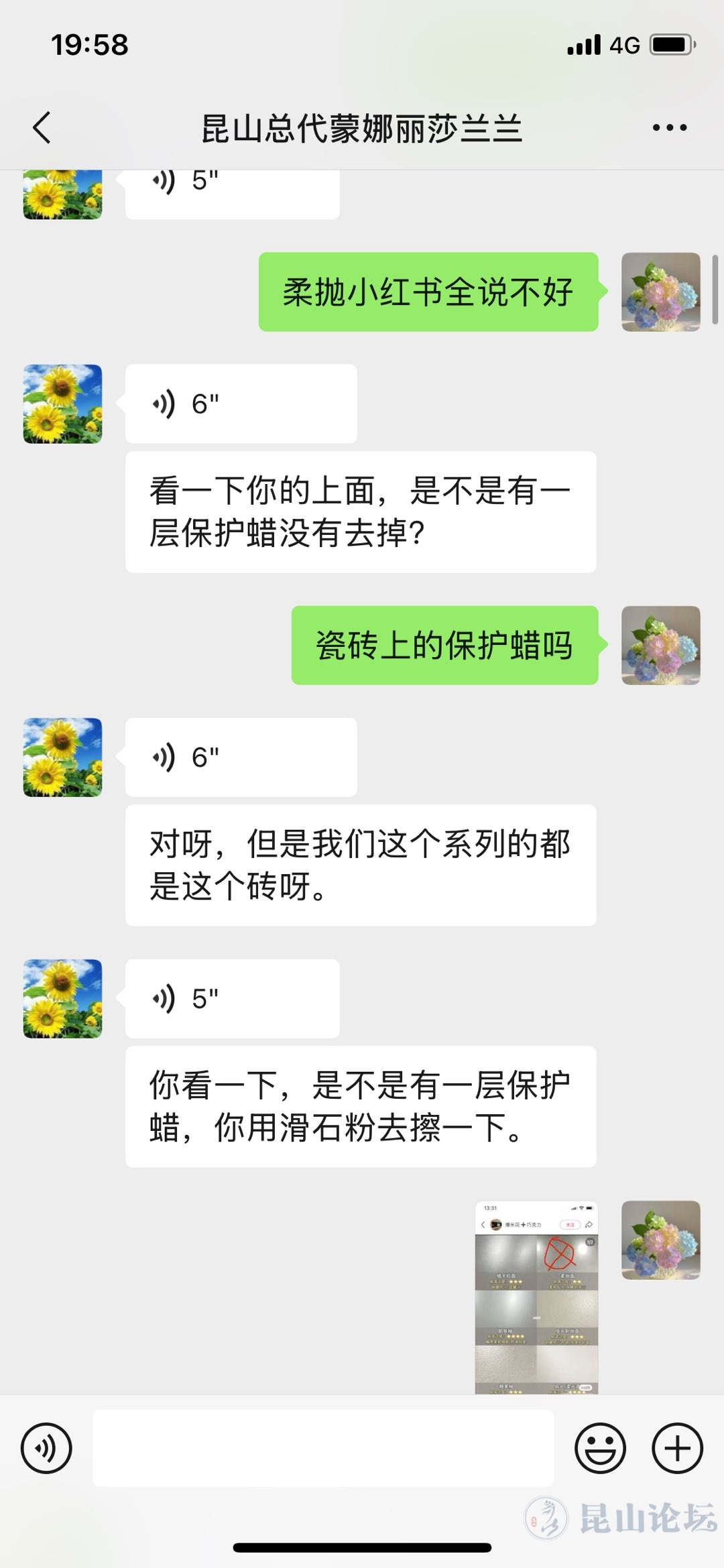Image resolution: width=724 pixels, height=1568 pixels.
Task: Switch to voice input mode
Action: pyautogui.click(x=46, y=1448)
